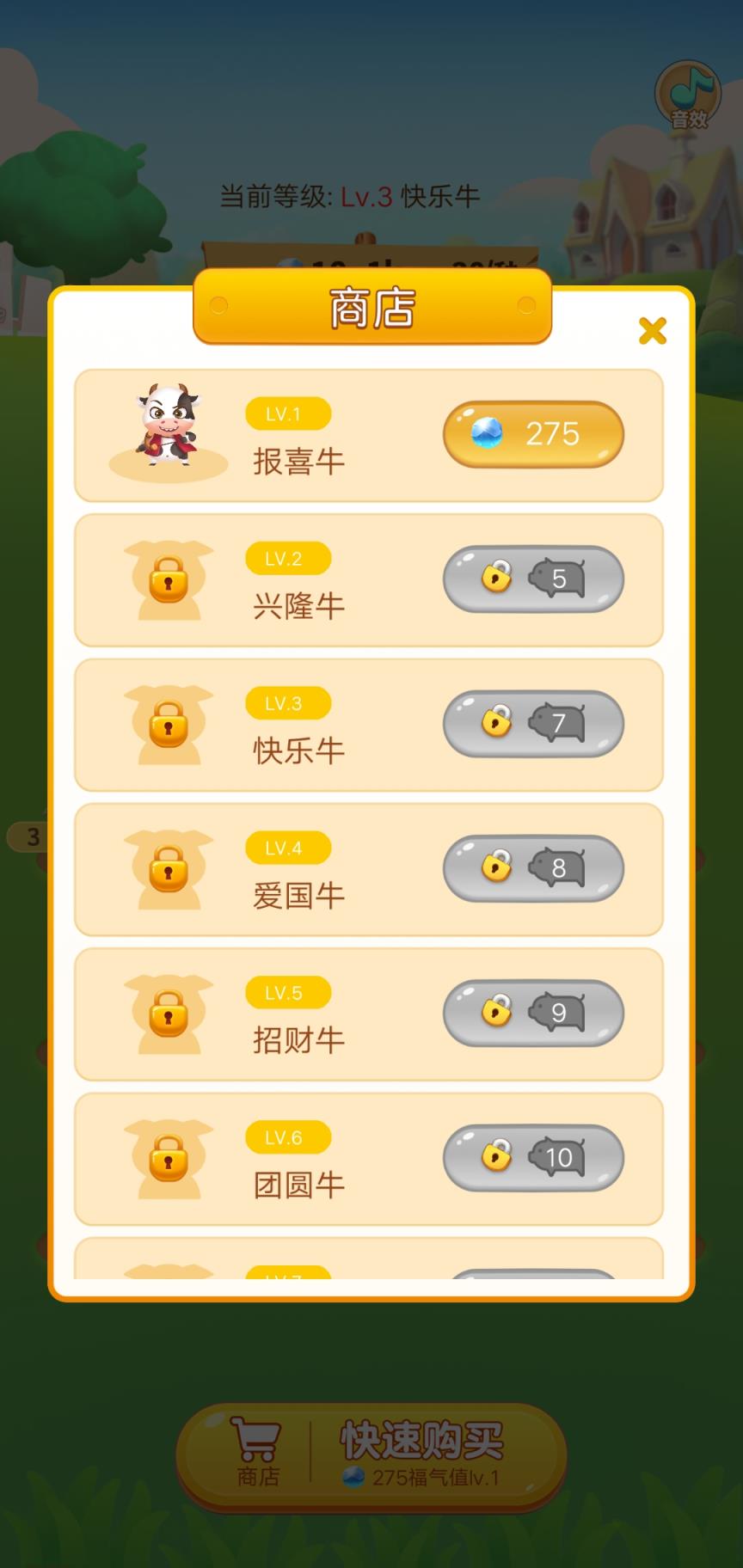Tap the lock icon on 团圆牛
The height and width of the screenshot is (1568, 743).
pyautogui.click(x=166, y=1158)
